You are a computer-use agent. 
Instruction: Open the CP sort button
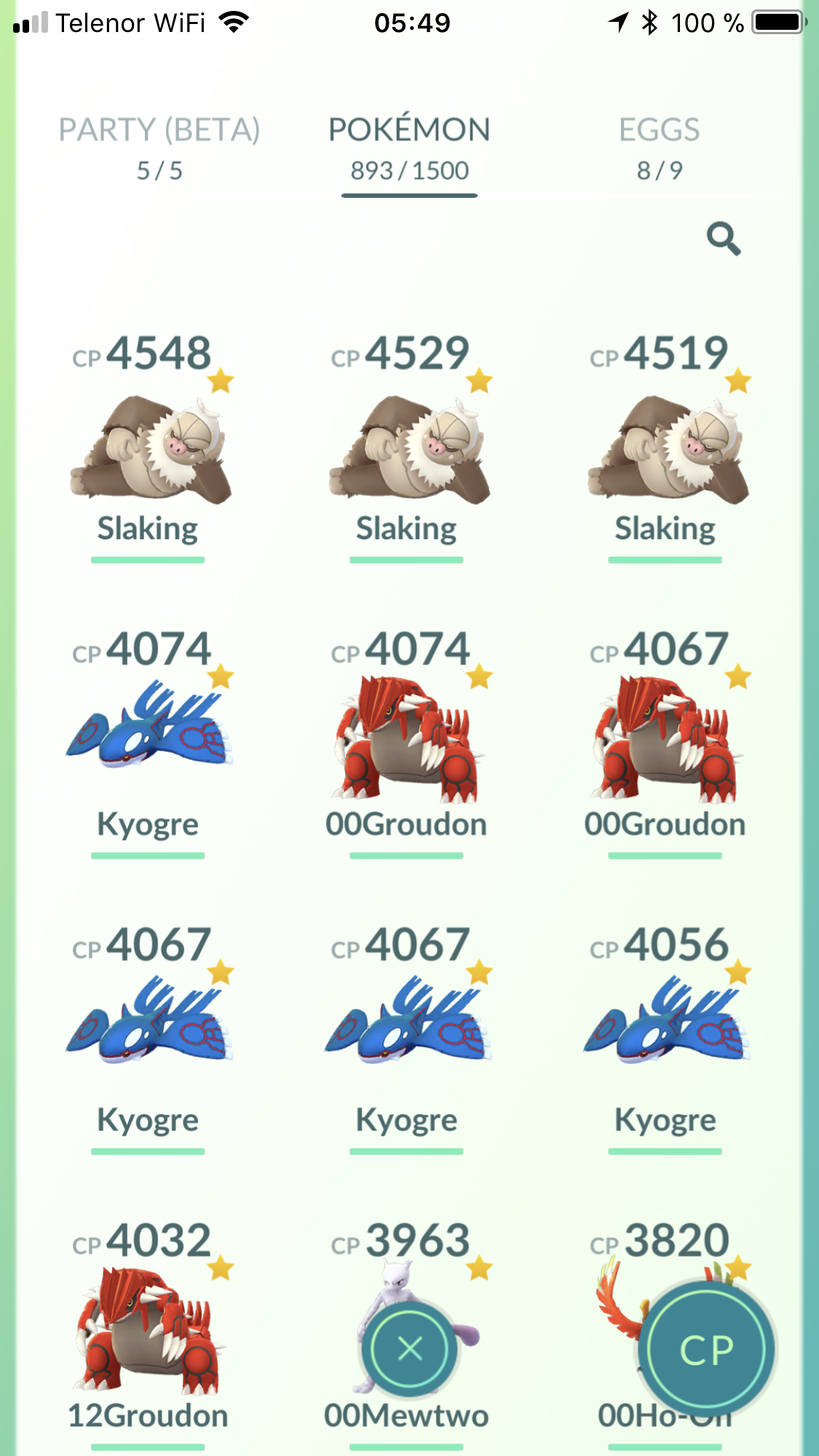[706, 1350]
